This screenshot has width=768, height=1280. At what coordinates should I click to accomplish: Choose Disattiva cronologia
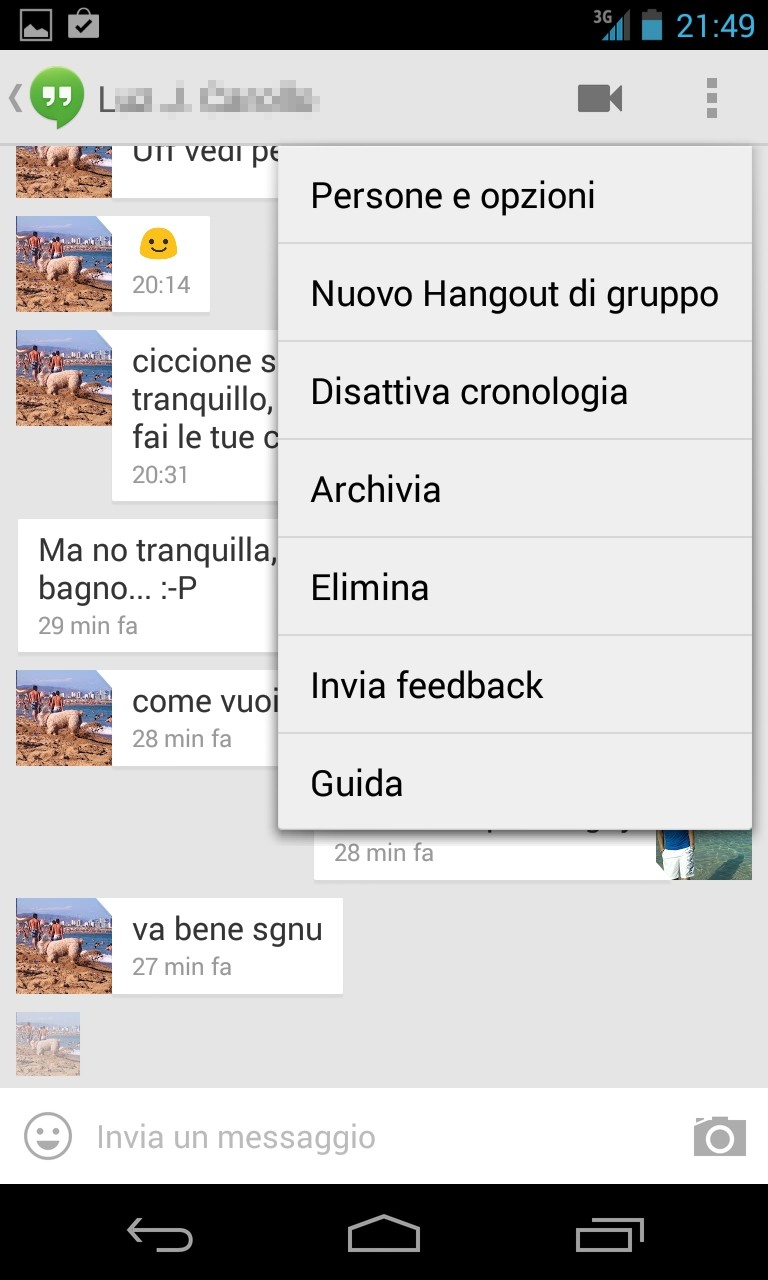tap(514, 392)
